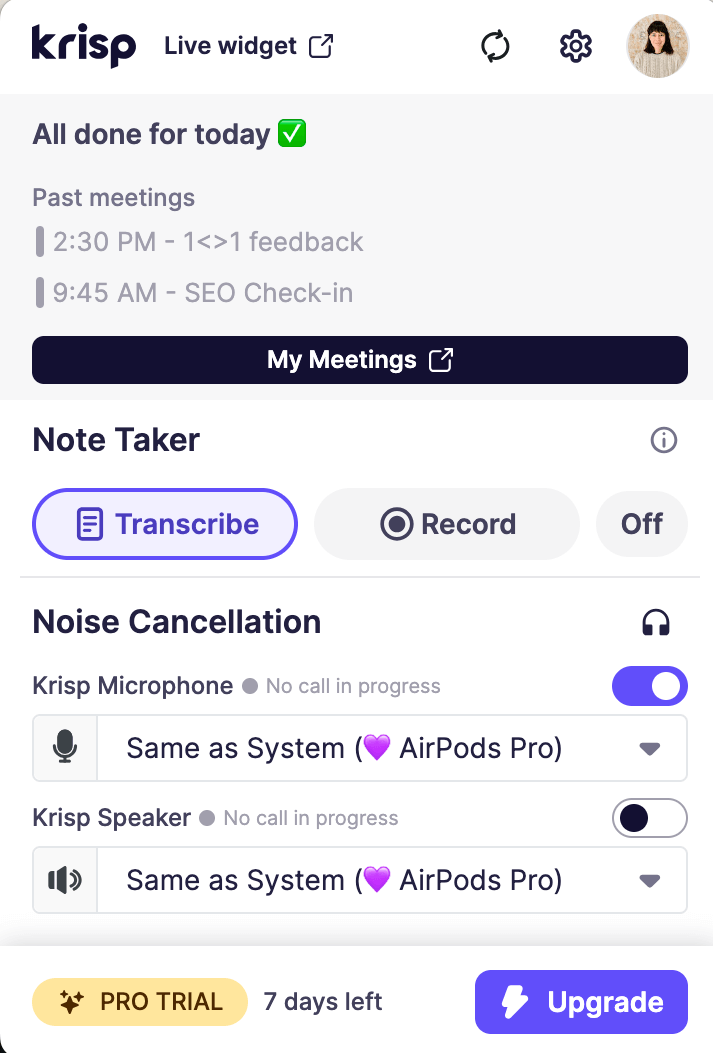Image resolution: width=713 pixels, height=1053 pixels.
Task: Enable the Krisp Speaker toggle
Action: (650, 818)
